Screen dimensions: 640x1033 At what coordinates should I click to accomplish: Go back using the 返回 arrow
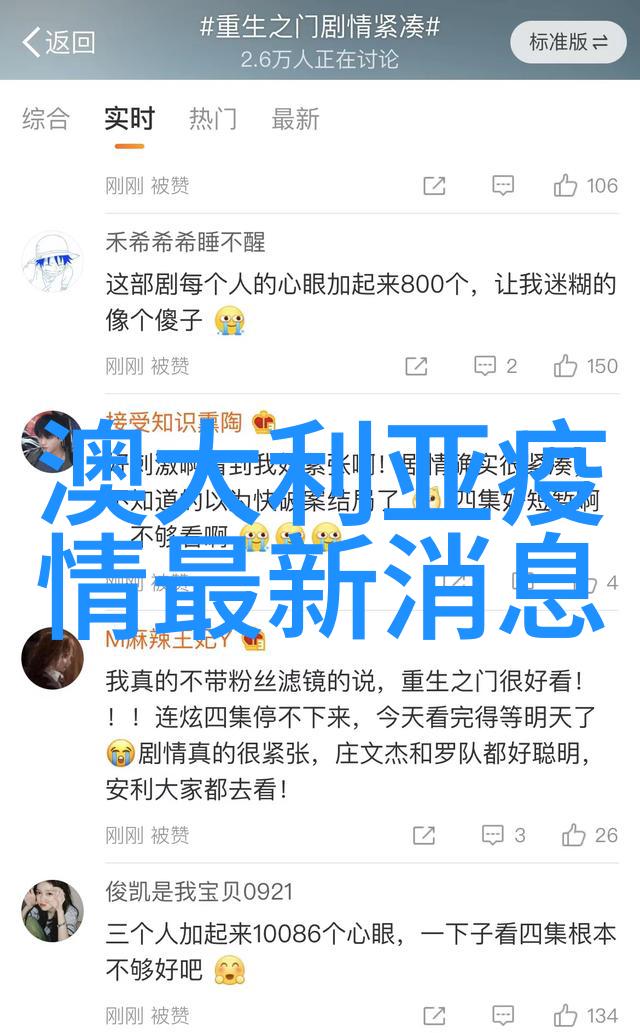pyautogui.click(x=58, y=42)
